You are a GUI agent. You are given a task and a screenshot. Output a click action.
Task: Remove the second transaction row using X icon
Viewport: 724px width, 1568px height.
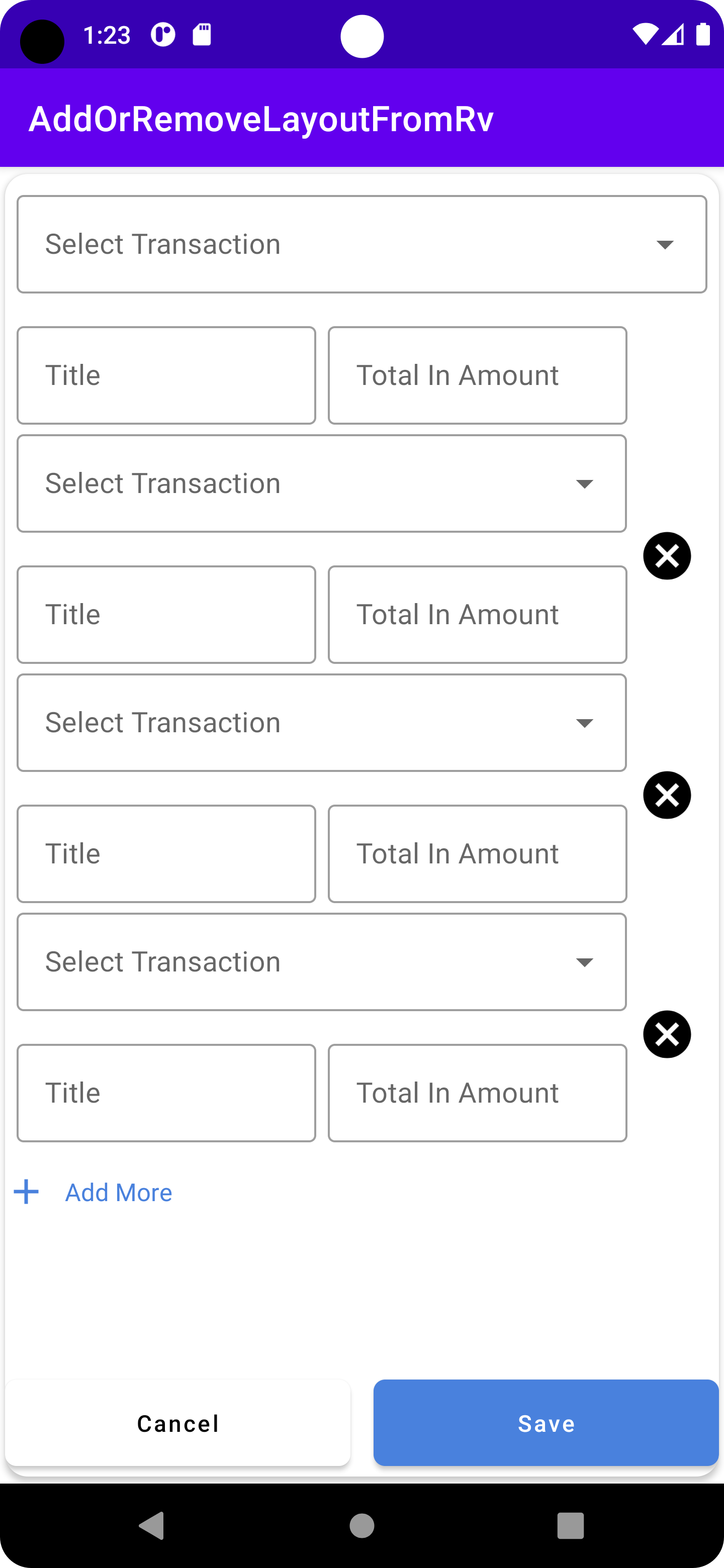[667, 795]
